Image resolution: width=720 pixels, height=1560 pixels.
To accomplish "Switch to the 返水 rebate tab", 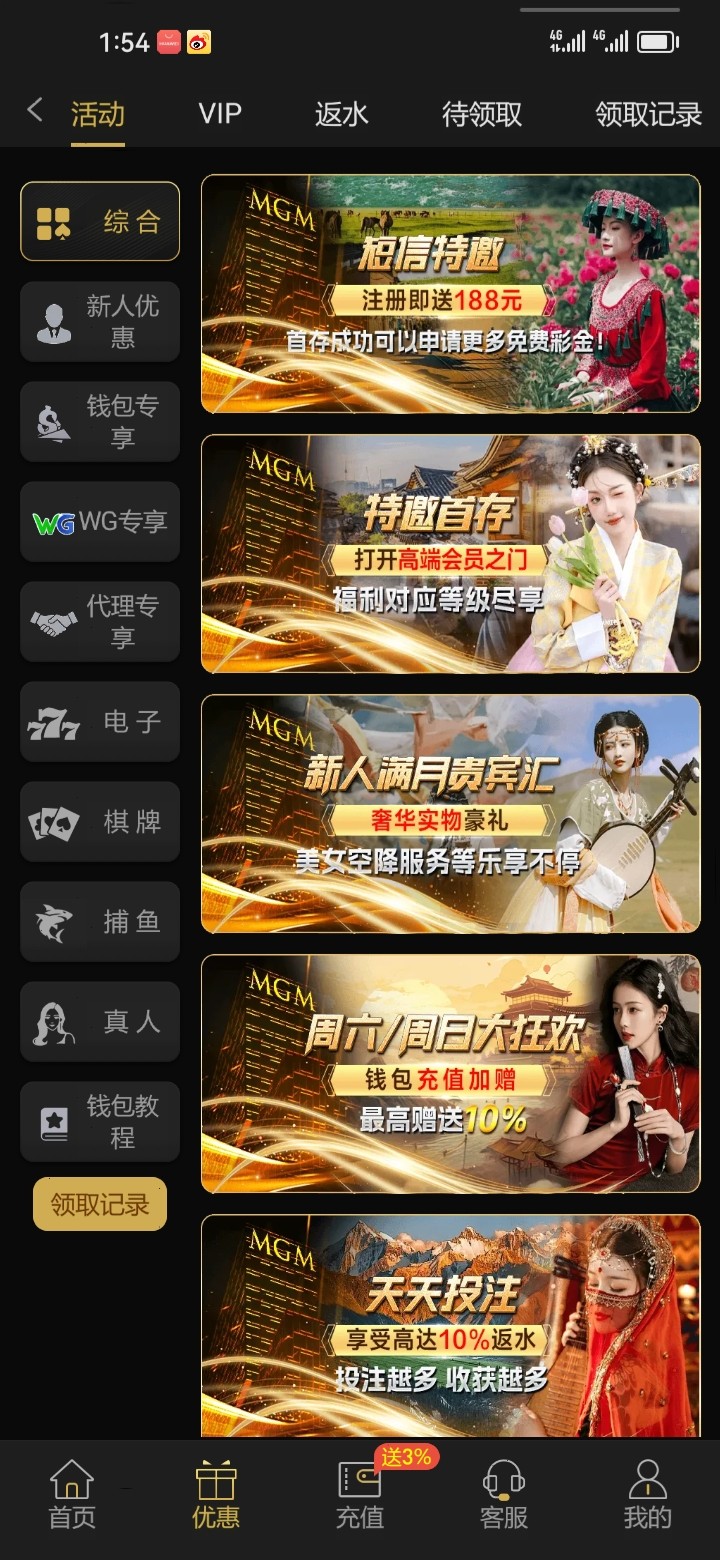I will click(x=341, y=113).
